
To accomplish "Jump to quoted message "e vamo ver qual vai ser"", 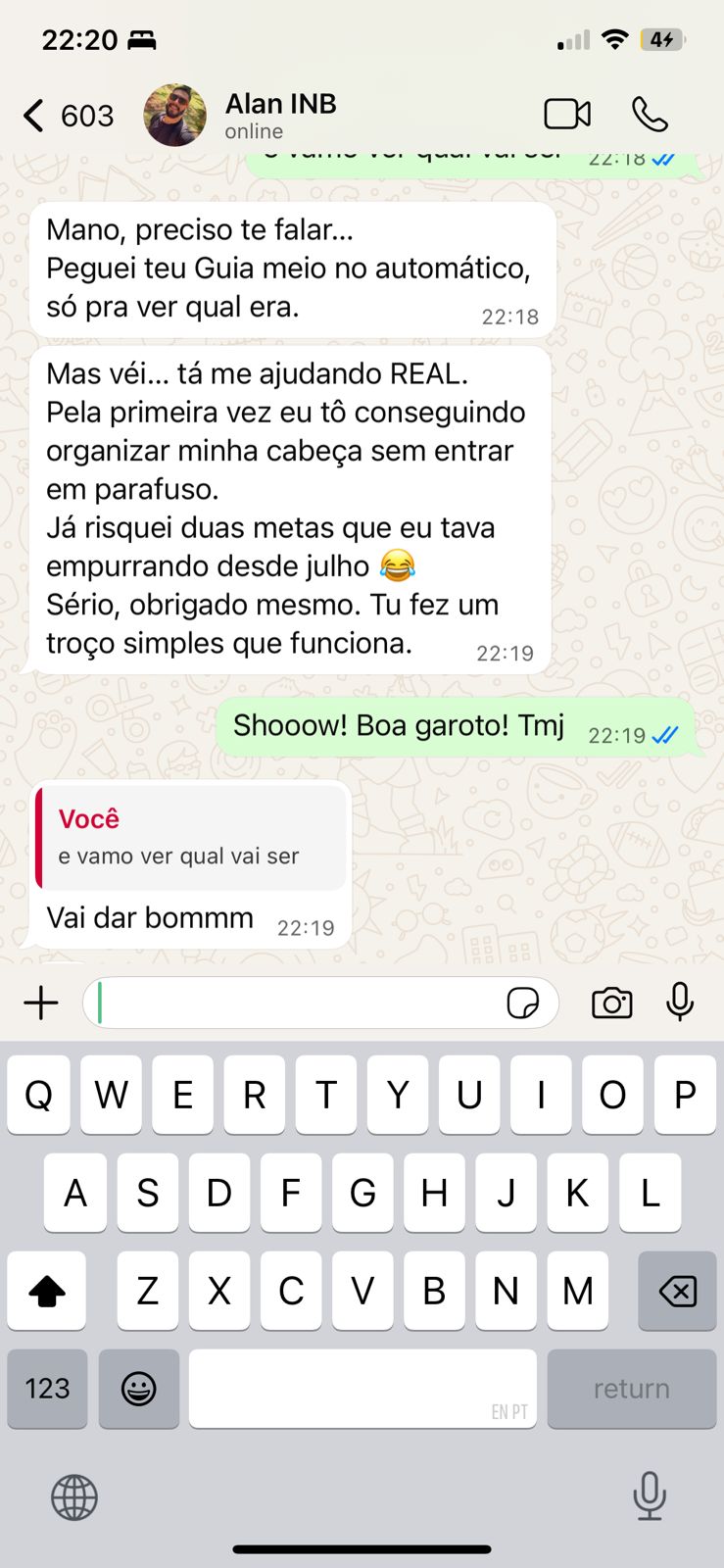I will coord(192,838).
